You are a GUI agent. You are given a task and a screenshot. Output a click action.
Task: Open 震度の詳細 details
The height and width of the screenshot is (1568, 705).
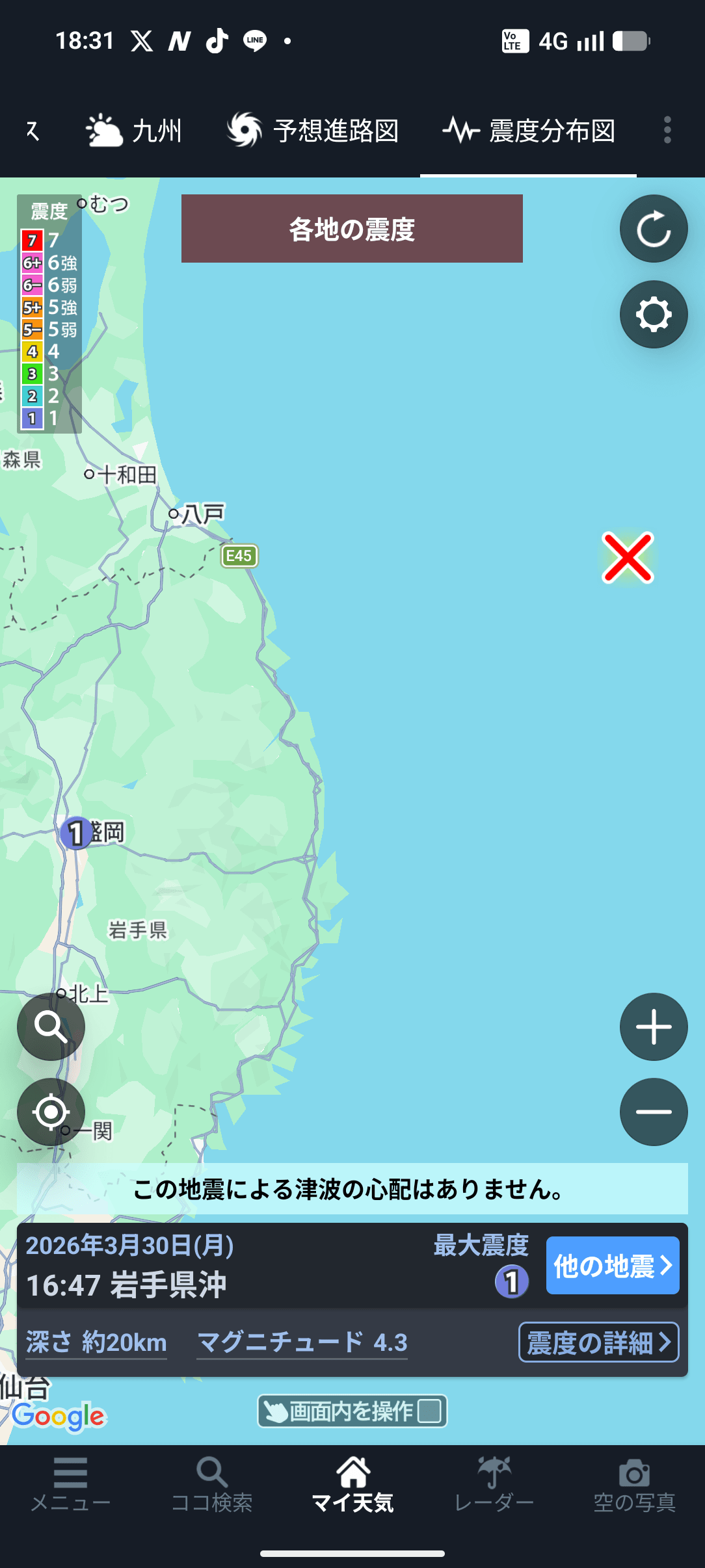(598, 1342)
